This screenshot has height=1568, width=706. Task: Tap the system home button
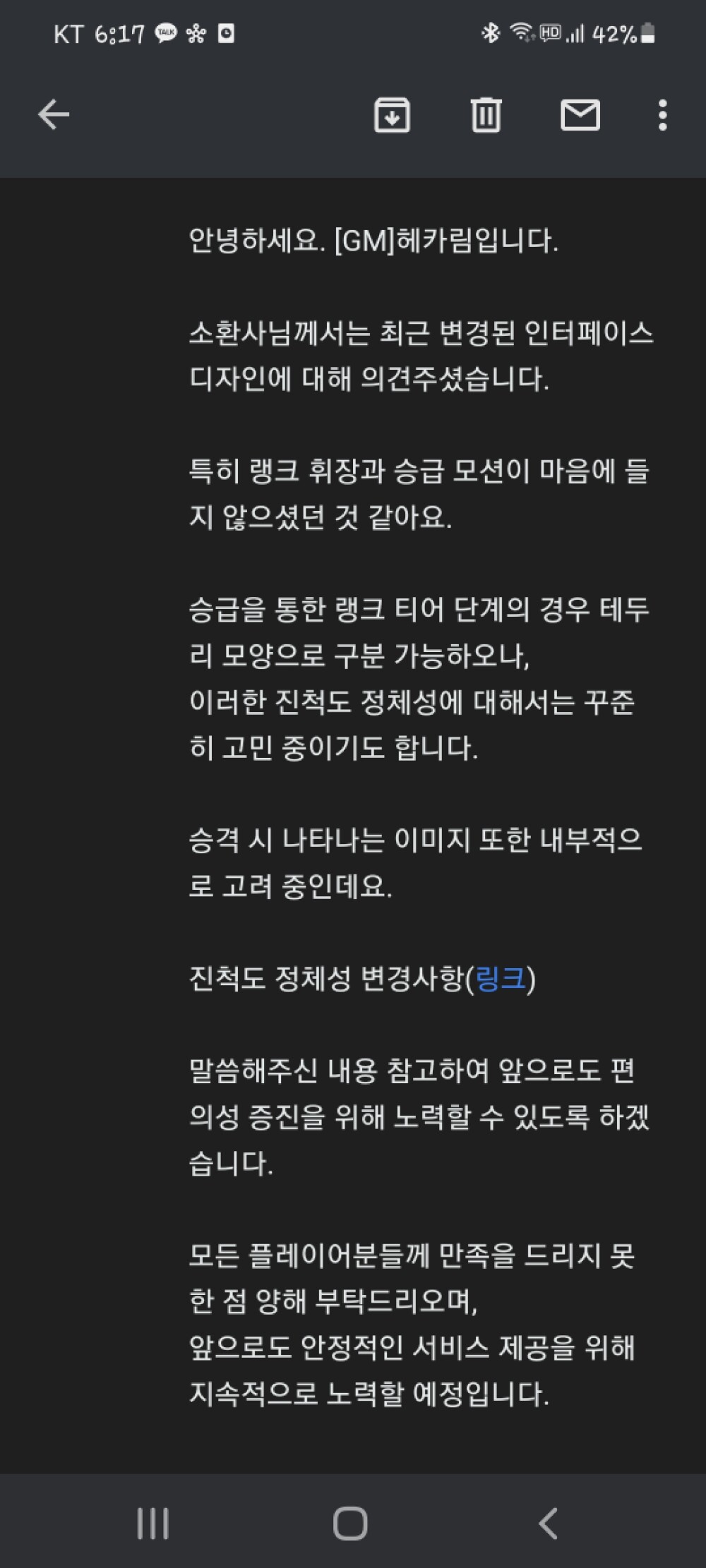[351, 1523]
